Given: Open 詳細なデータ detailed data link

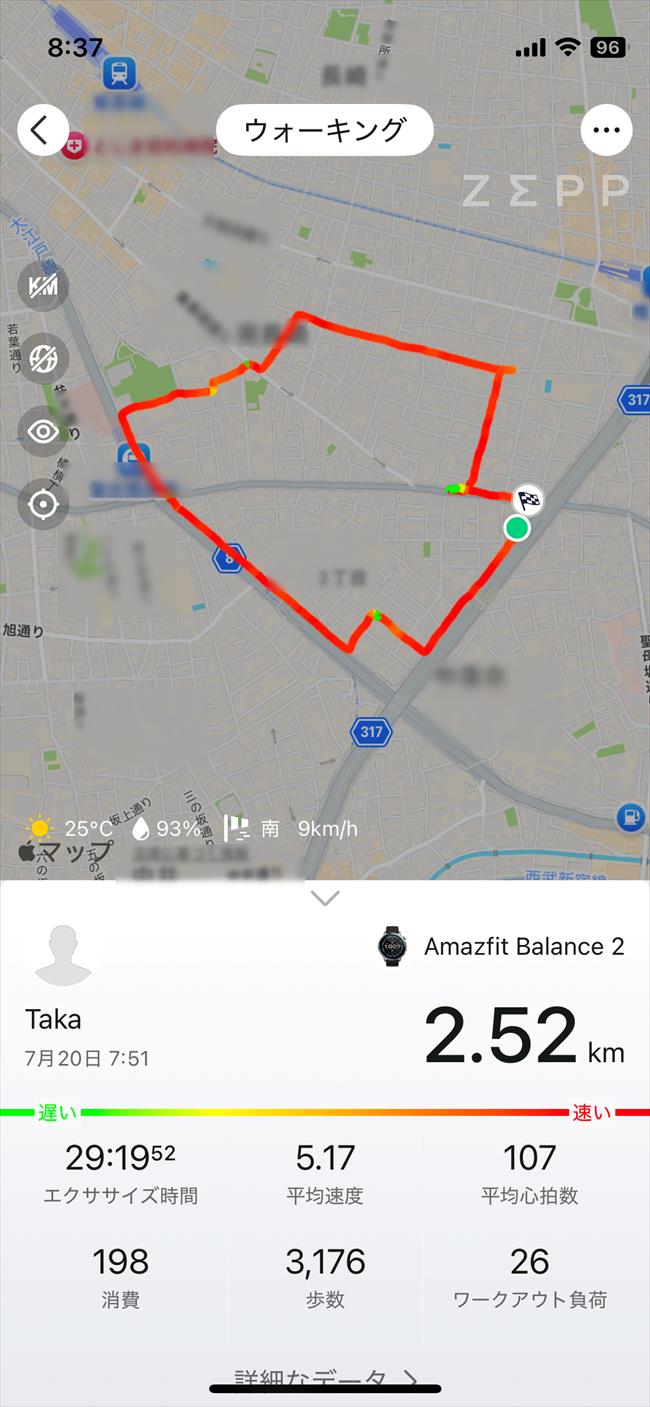Looking at the screenshot, I should point(326,1380).
